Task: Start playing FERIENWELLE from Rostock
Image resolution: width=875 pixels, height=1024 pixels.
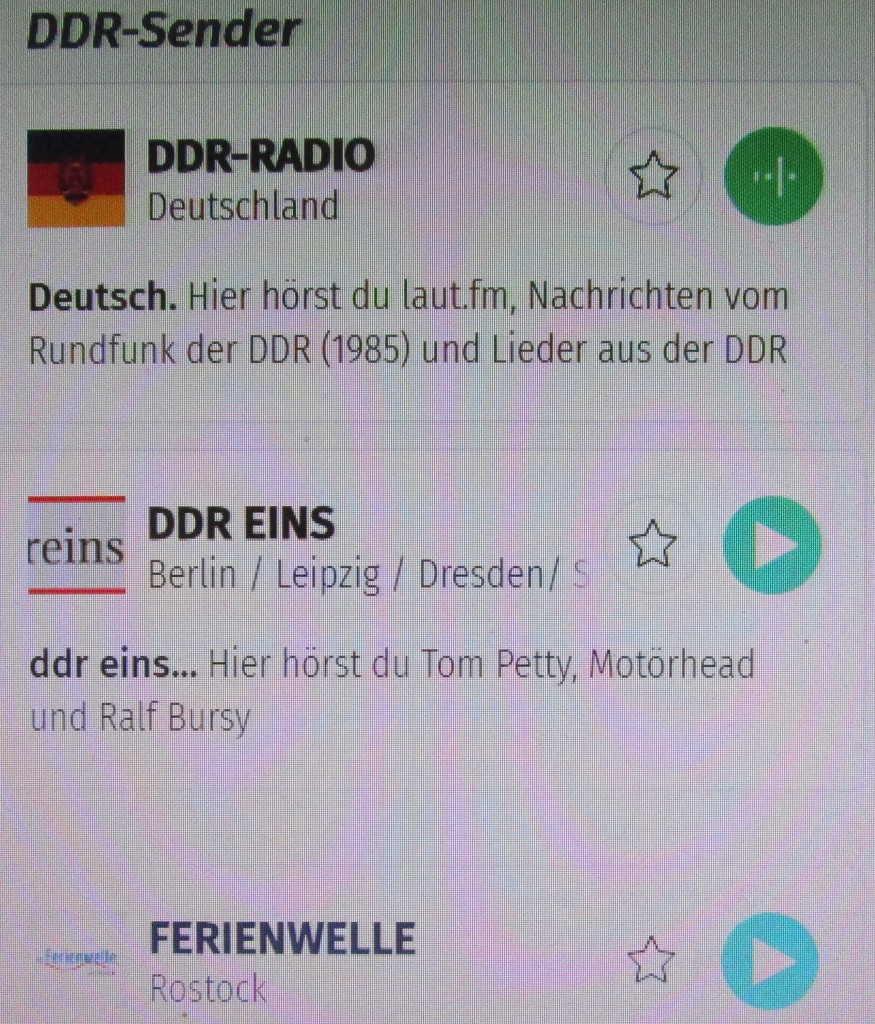Action: click(770, 961)
